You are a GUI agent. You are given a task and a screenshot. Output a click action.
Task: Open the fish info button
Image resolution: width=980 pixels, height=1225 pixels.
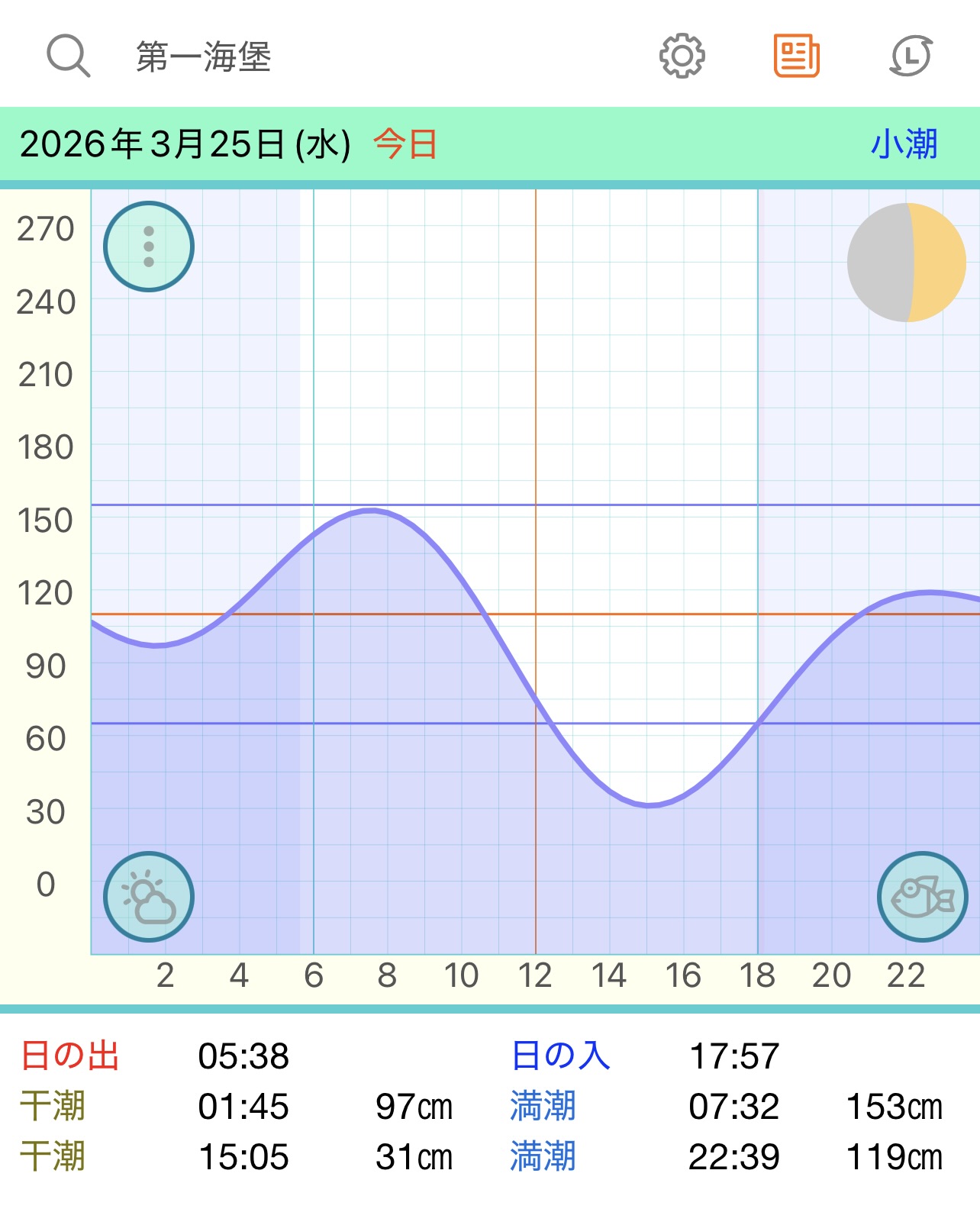tap(922, 897)
